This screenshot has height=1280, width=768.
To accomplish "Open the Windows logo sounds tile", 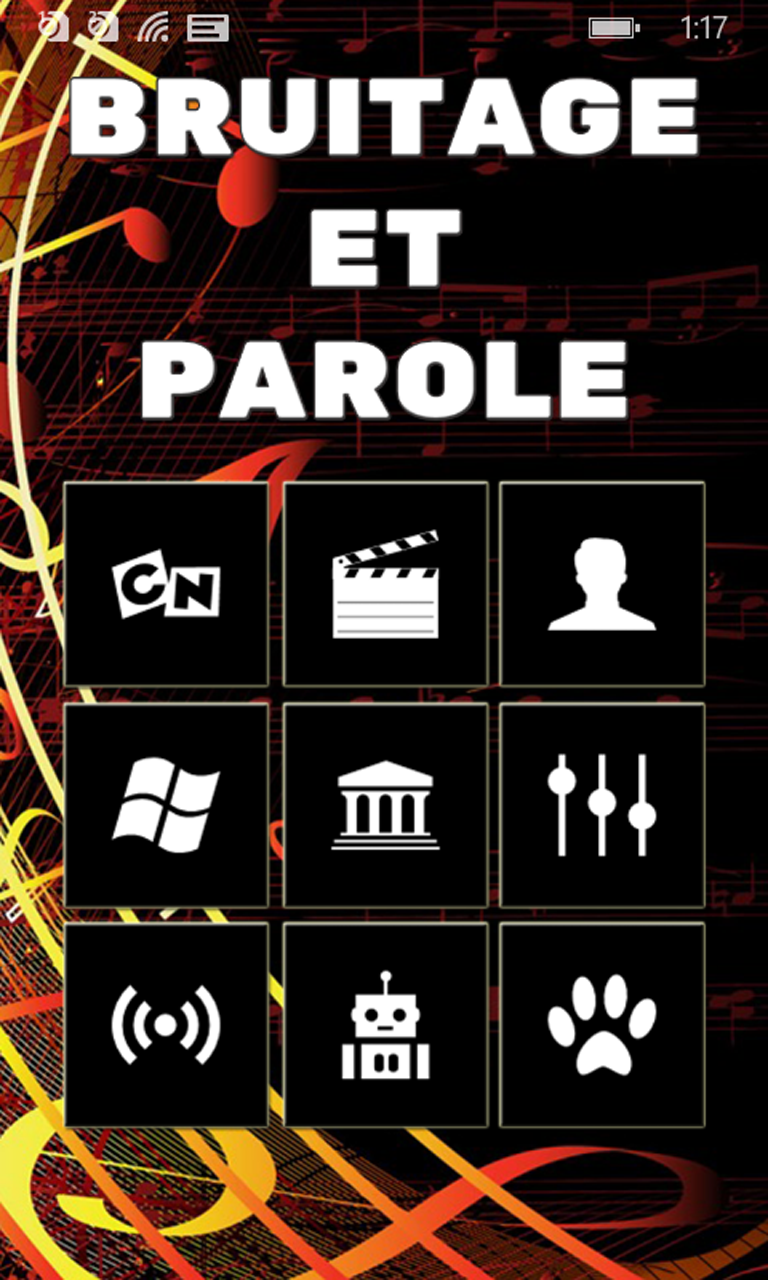I will tap(166, 805).
